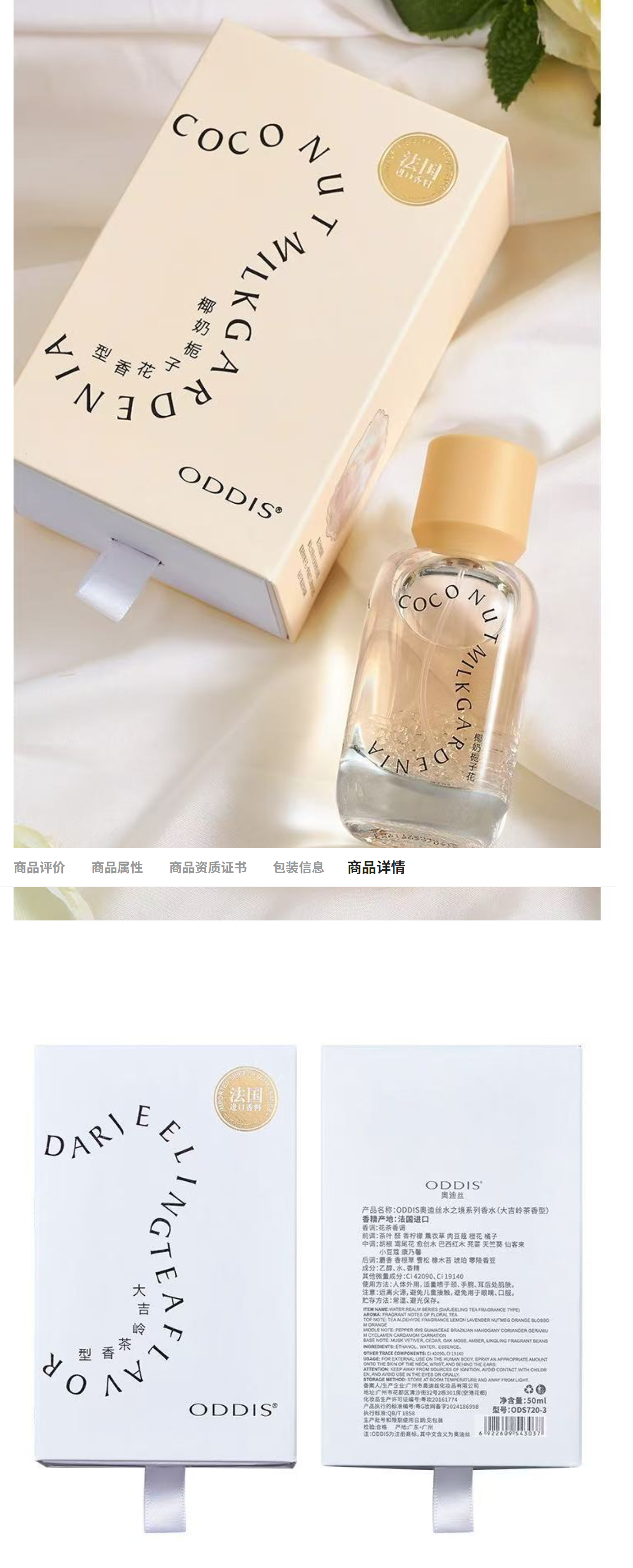Tap the 商品详情 tab
This screenshot has width=633, height=1568.
coord(376,867)
